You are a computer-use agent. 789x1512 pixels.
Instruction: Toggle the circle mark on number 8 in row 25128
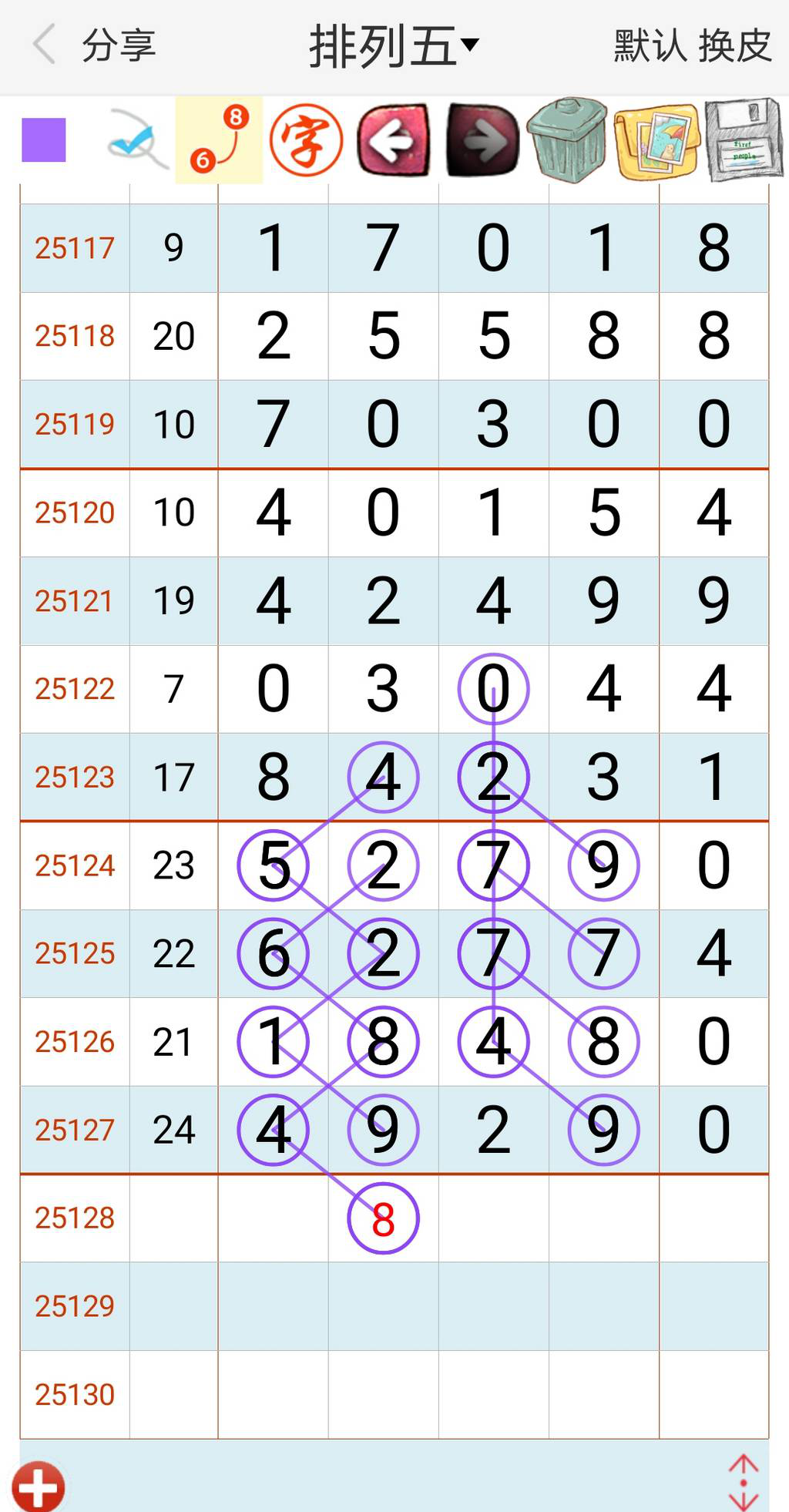coord(383,1217)
